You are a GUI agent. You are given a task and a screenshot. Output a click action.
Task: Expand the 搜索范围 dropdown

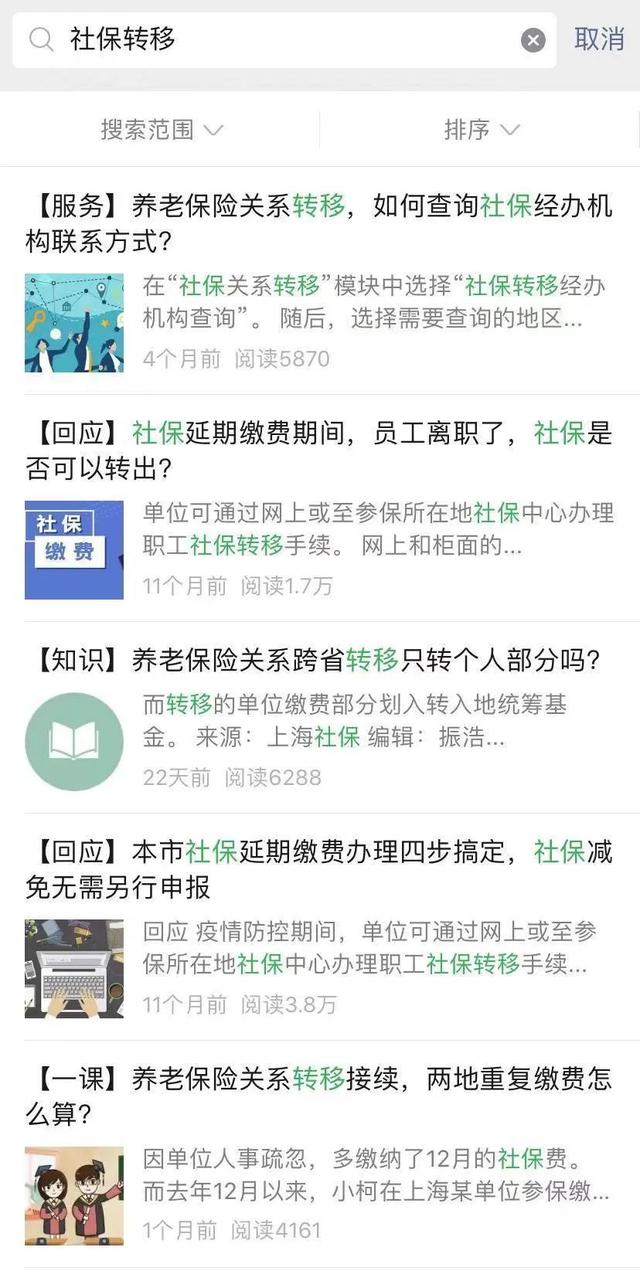161,129
